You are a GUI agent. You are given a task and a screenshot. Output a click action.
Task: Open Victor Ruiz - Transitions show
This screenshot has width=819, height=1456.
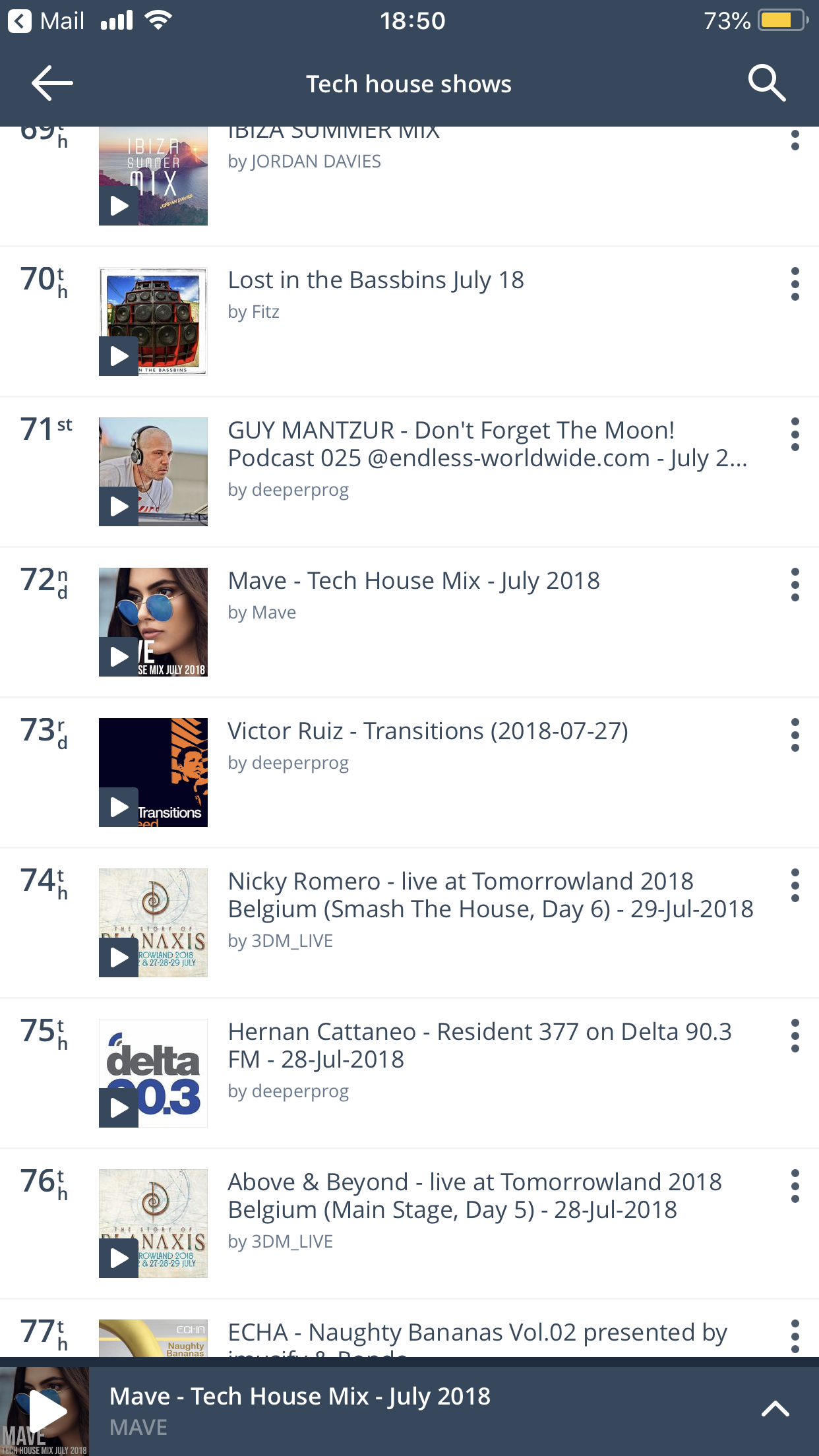427,731
